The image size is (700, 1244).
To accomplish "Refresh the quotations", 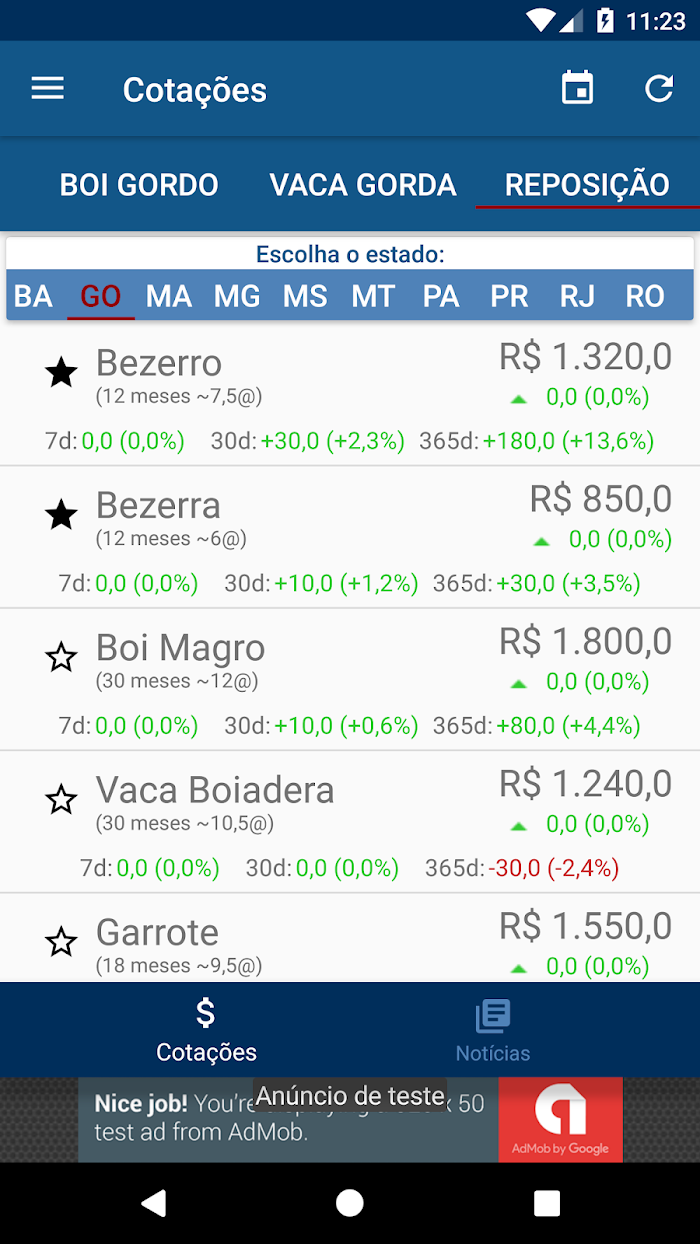I will [659, 89].
